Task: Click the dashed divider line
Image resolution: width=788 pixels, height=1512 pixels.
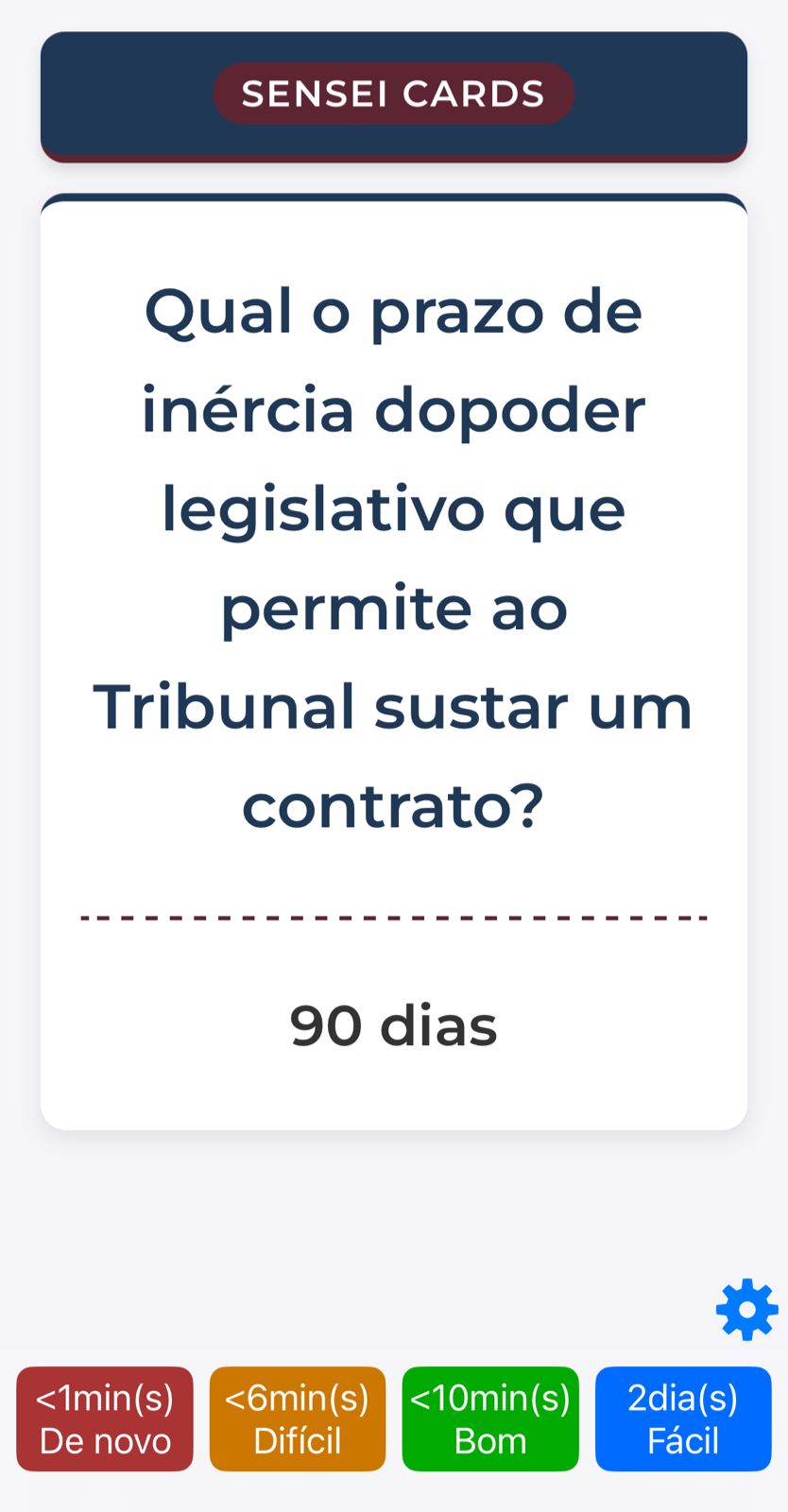Action: pos(393,917)
